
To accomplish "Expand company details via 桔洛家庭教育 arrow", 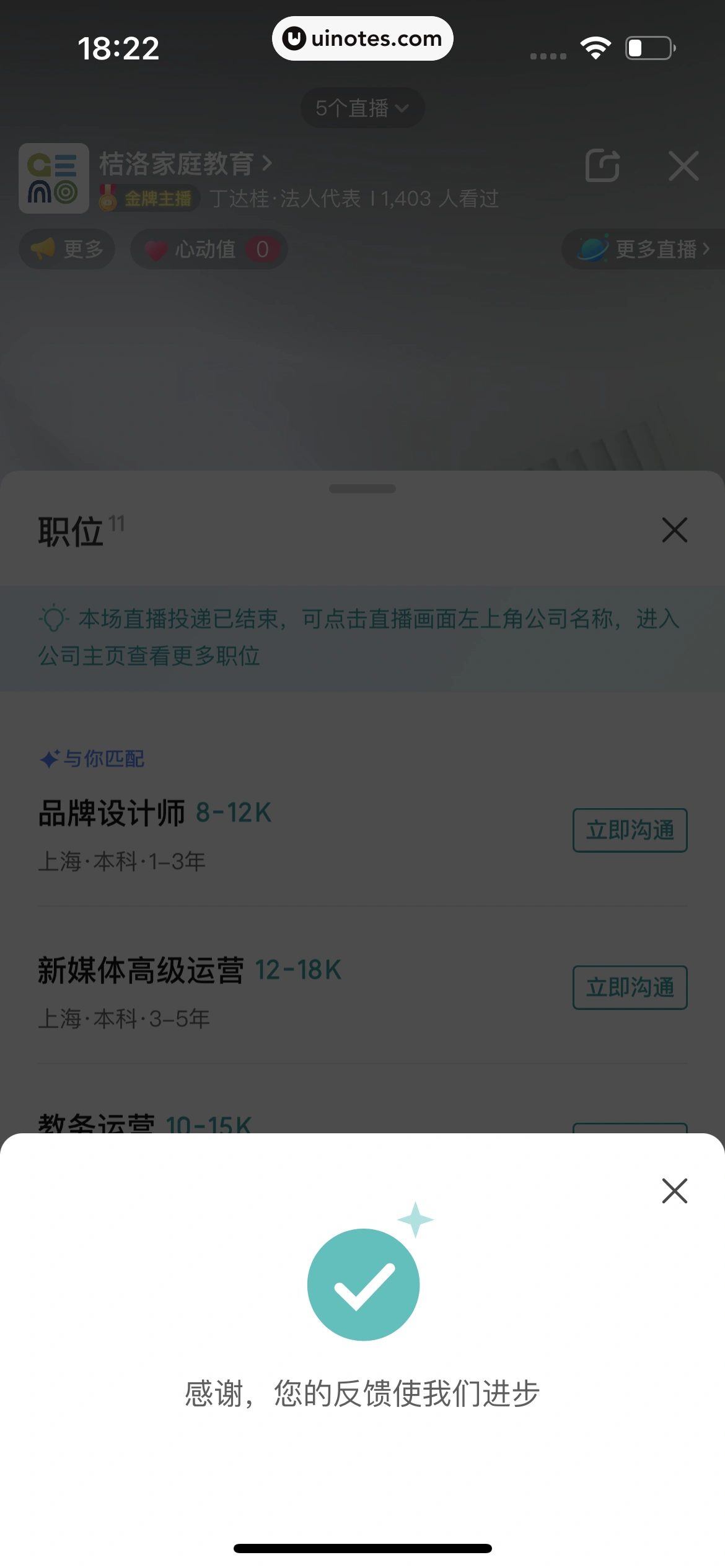I will [x=267, y=165].
